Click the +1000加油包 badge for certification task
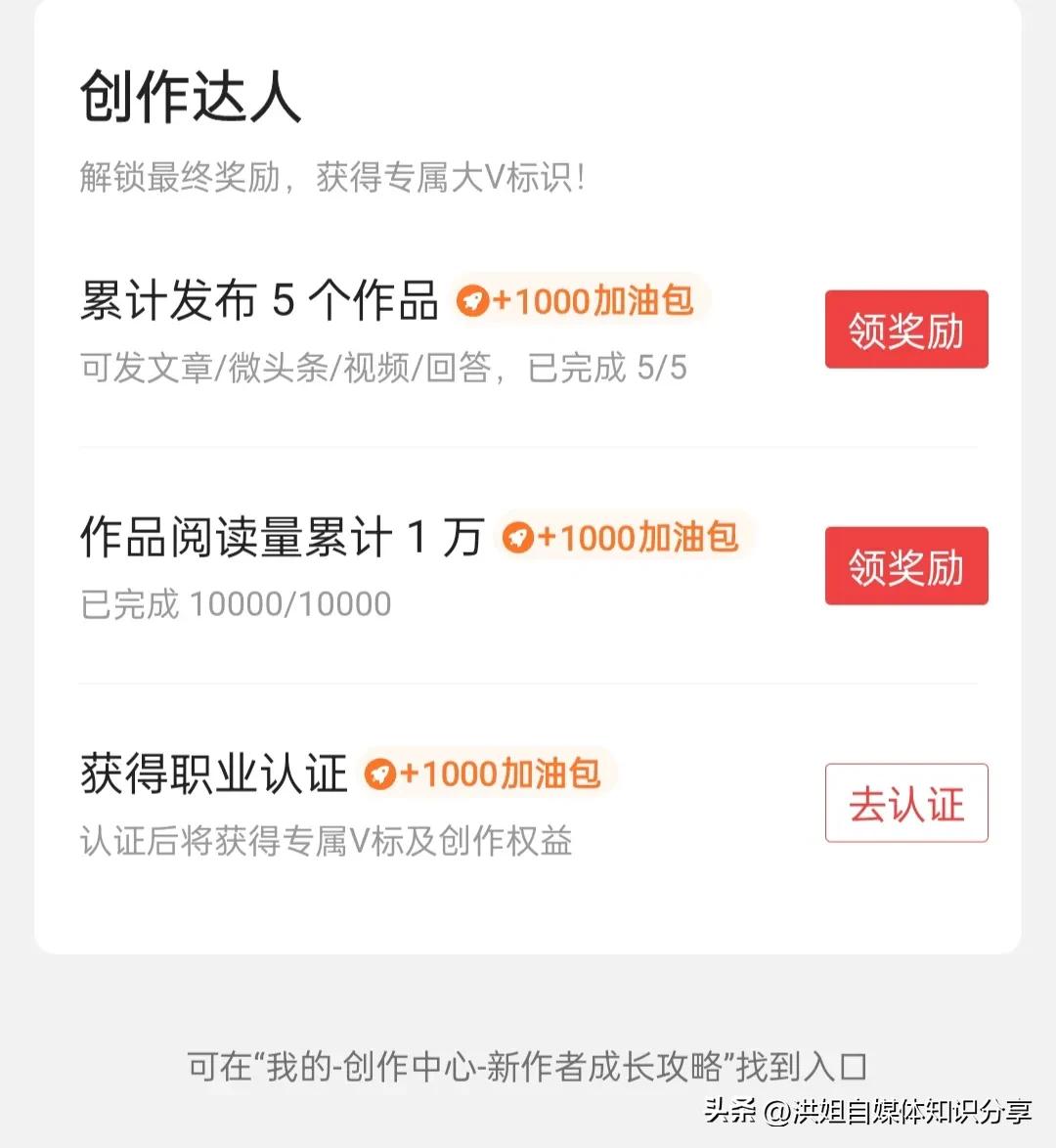 click(x=489, y=773)
